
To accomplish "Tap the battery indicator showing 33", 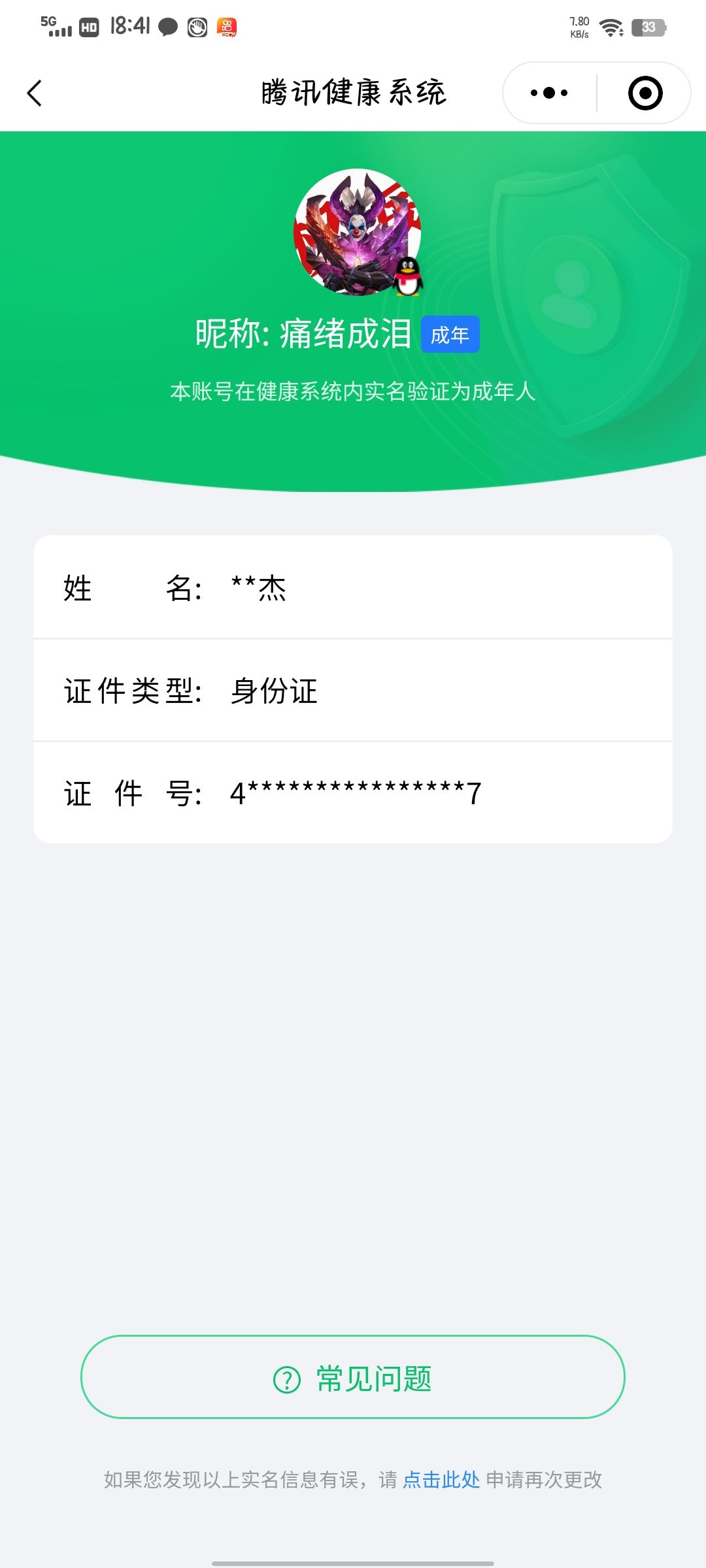I will point(649,27).
